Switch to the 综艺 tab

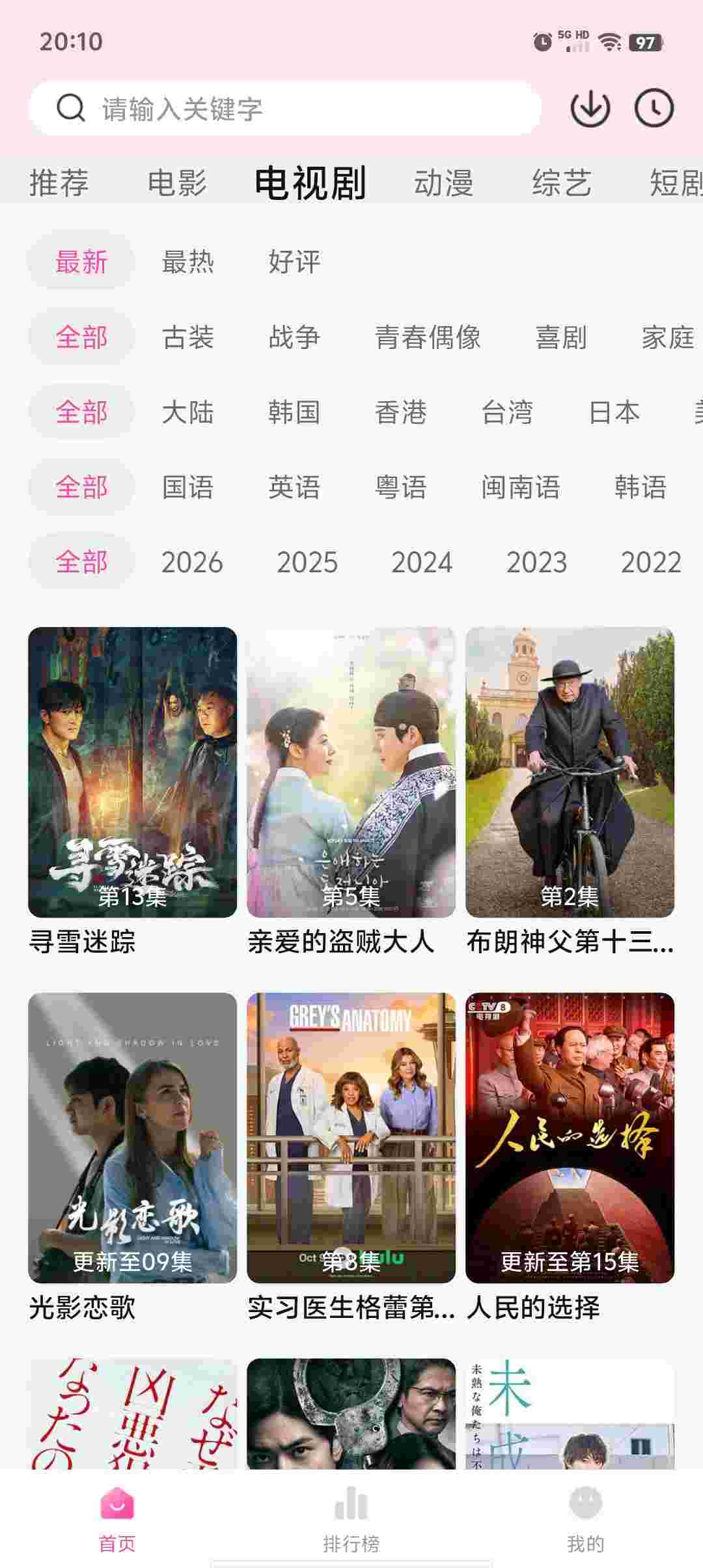tap(561, 182)
